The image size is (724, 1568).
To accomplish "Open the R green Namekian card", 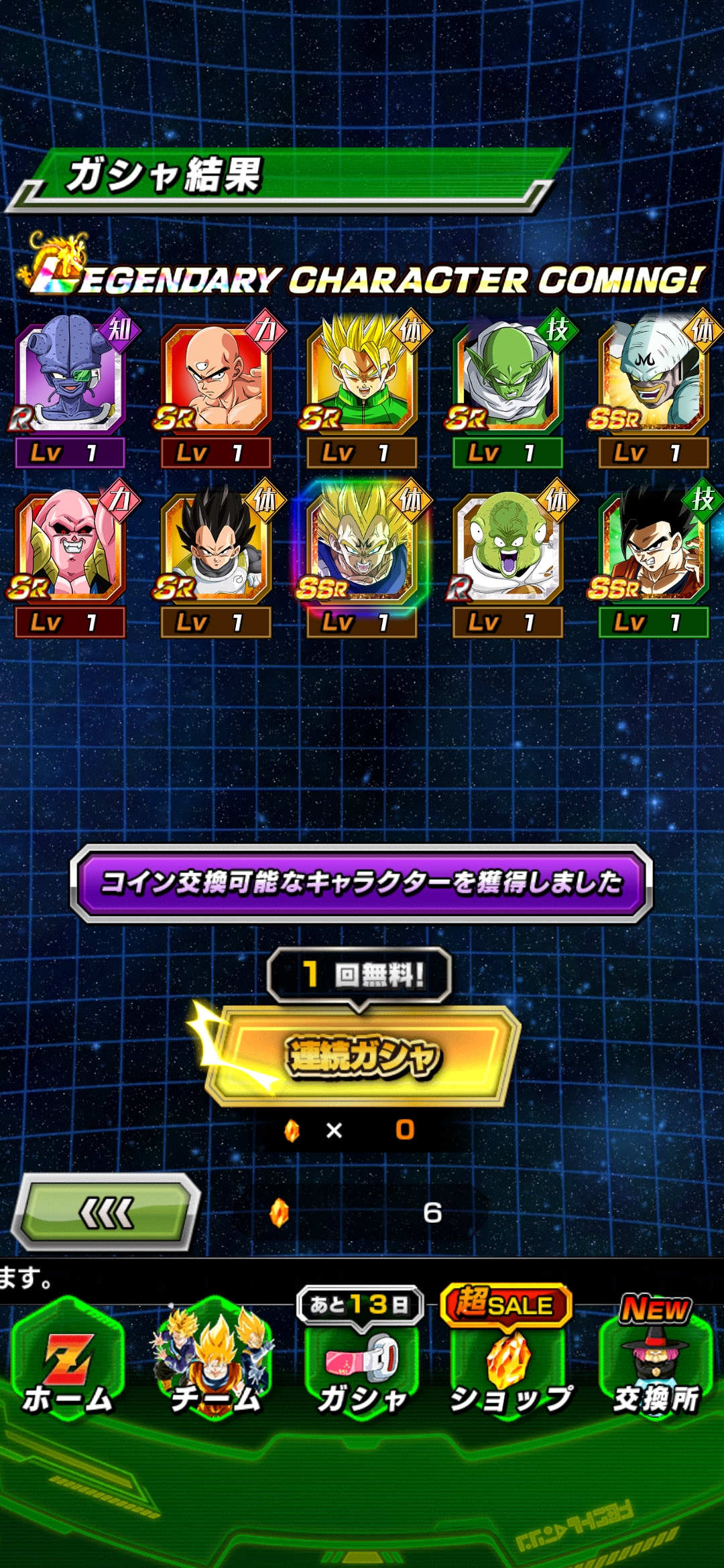I will [x=507, y=546].
